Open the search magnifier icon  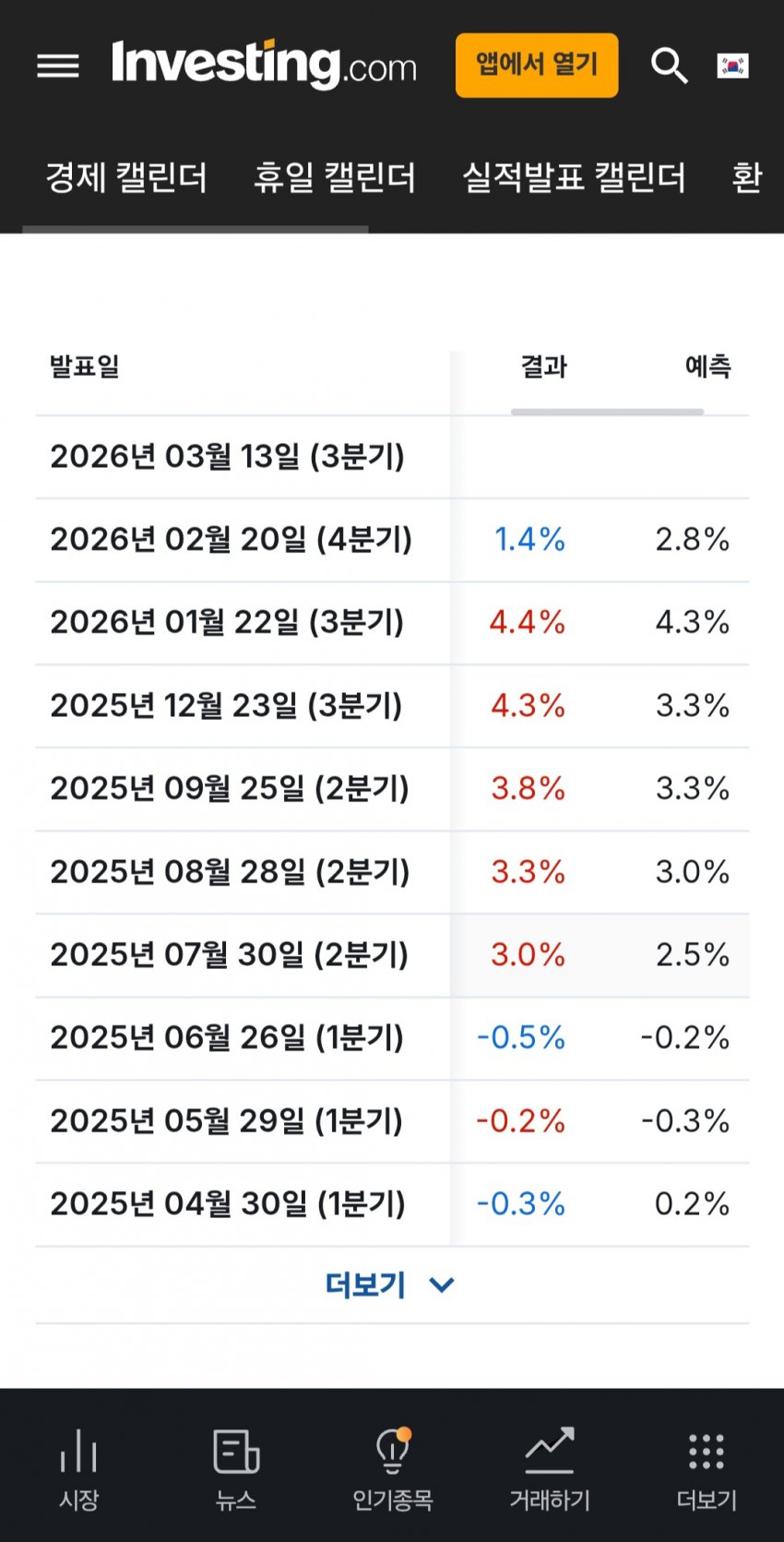669,66
